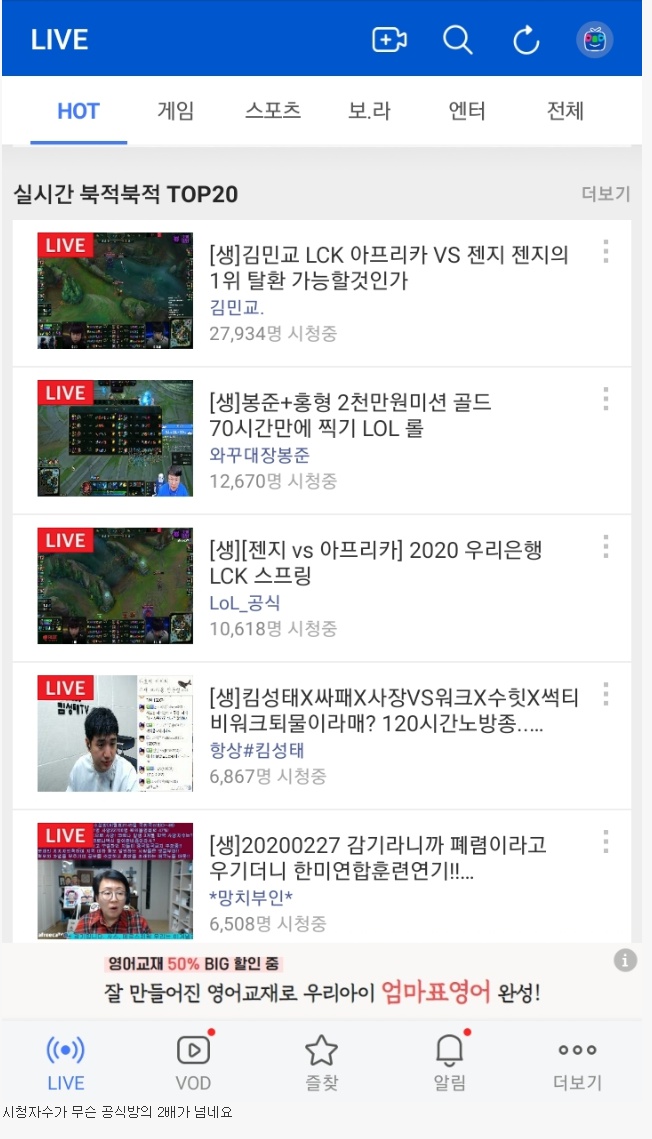Switch to the 보.라 tab
Viewport: 652px width, 1139px height.
pos(369,110)
